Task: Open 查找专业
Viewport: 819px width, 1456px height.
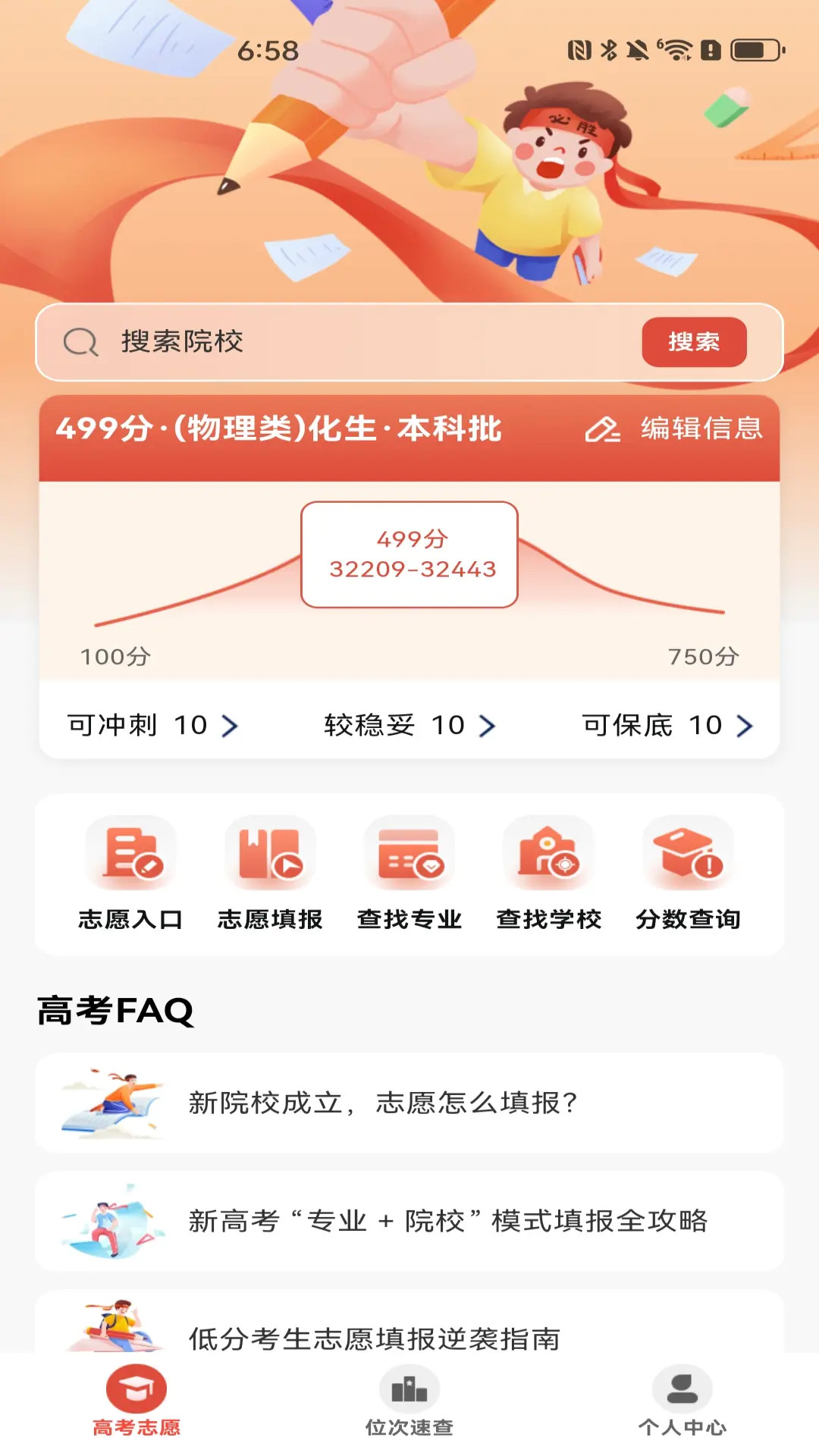Action: click(x=409, y=874)
